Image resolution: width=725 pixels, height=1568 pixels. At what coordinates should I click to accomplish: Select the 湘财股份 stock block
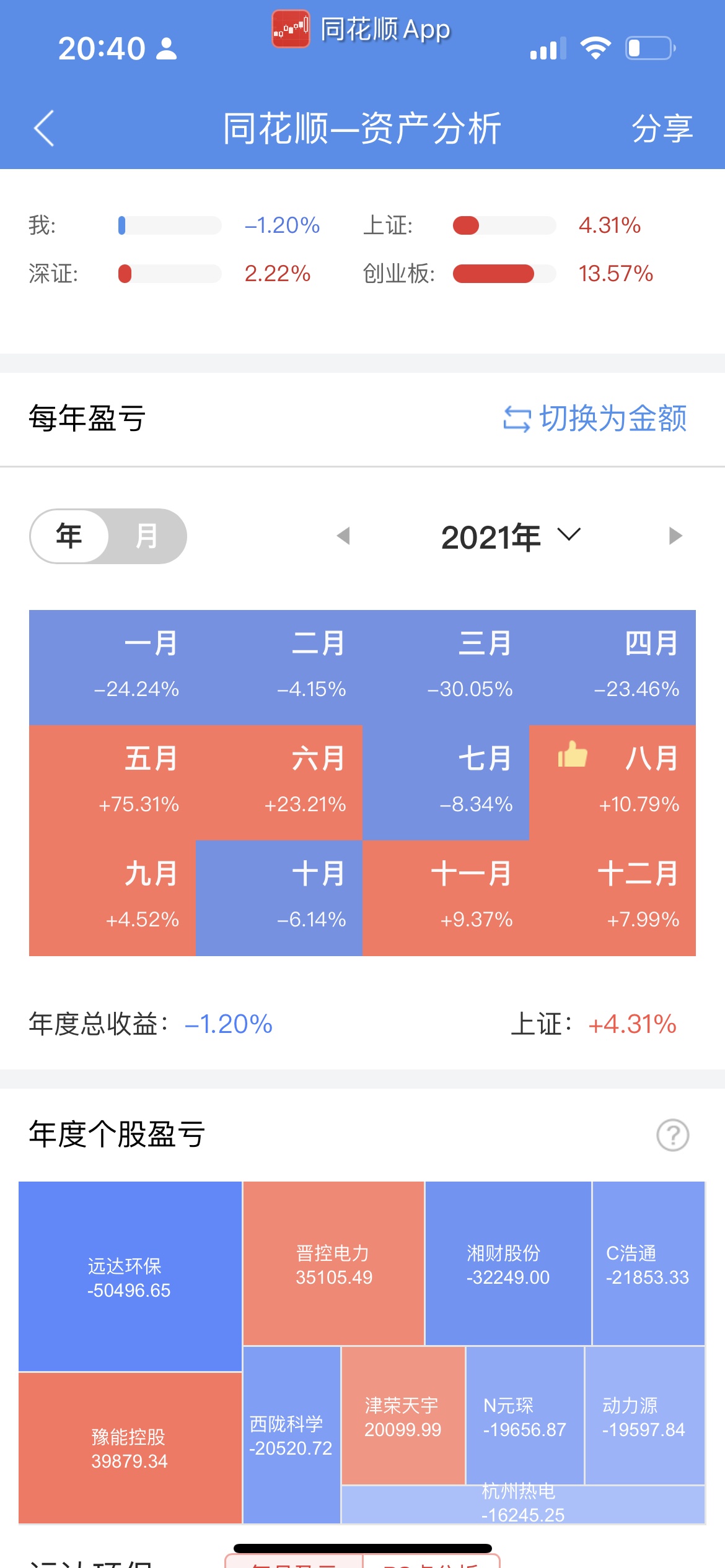pos(508,1263)
